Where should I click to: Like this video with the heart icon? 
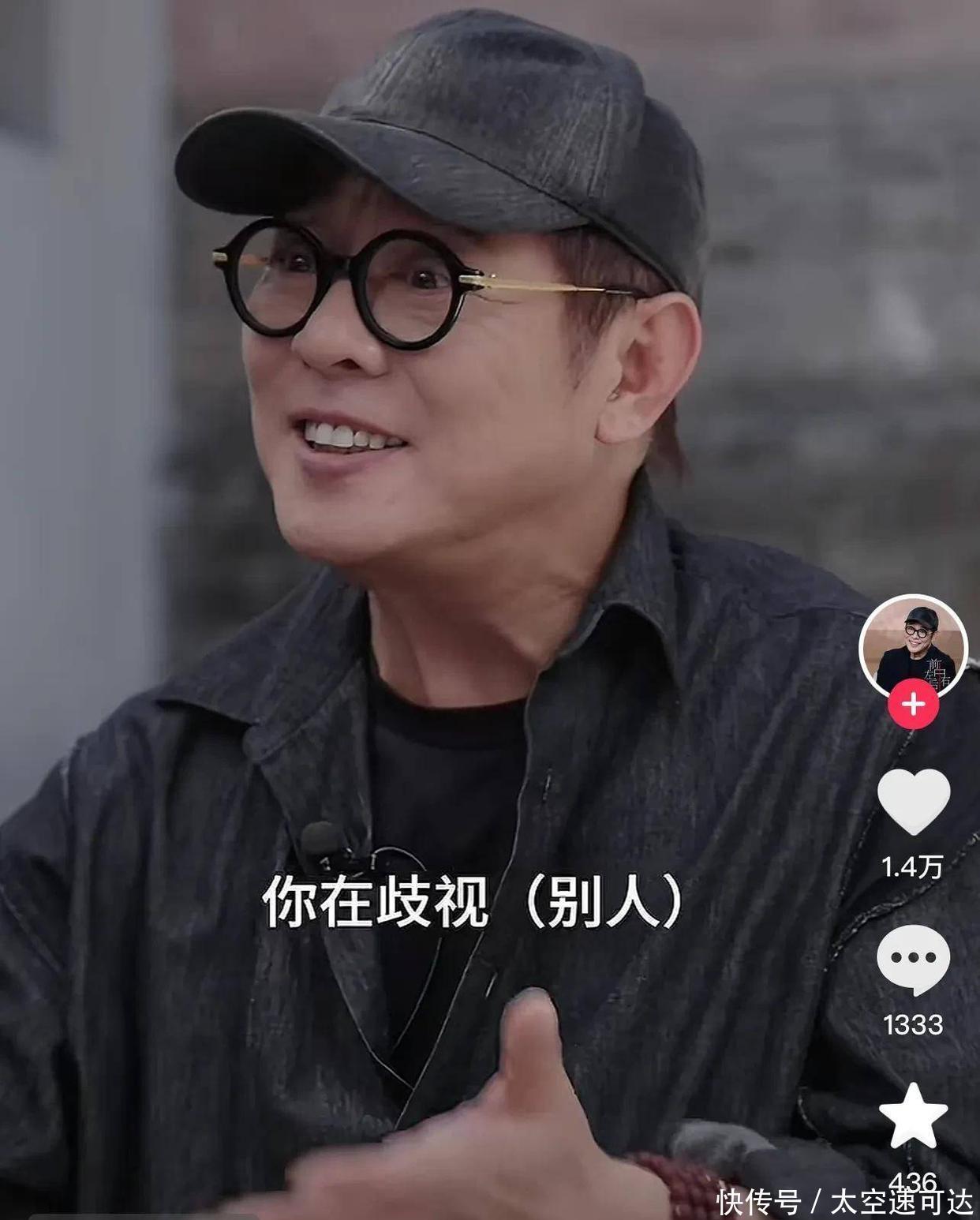click(913, 801)
